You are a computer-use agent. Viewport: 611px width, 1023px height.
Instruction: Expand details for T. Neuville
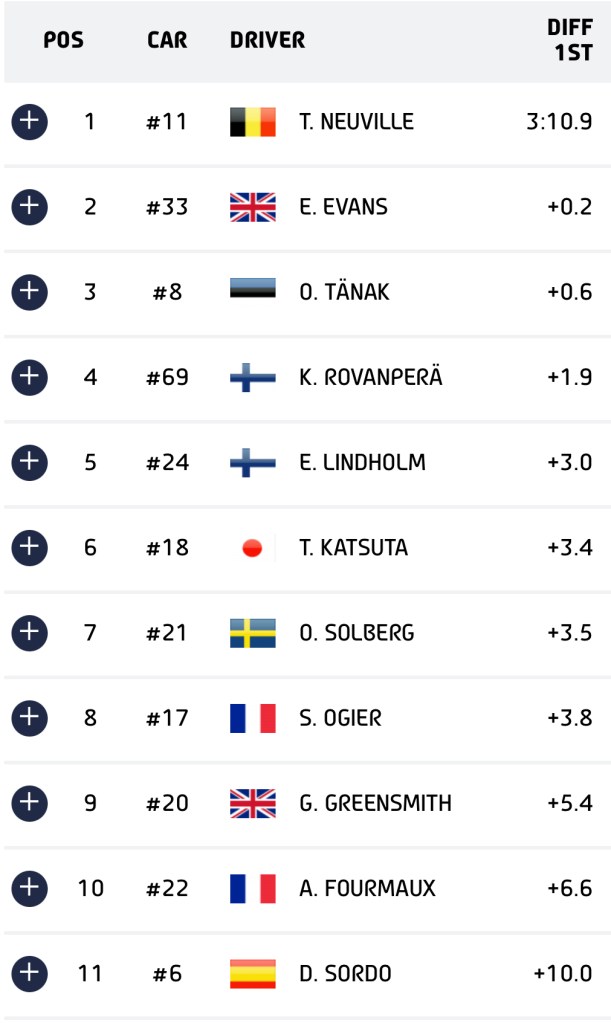coord(29,121)
